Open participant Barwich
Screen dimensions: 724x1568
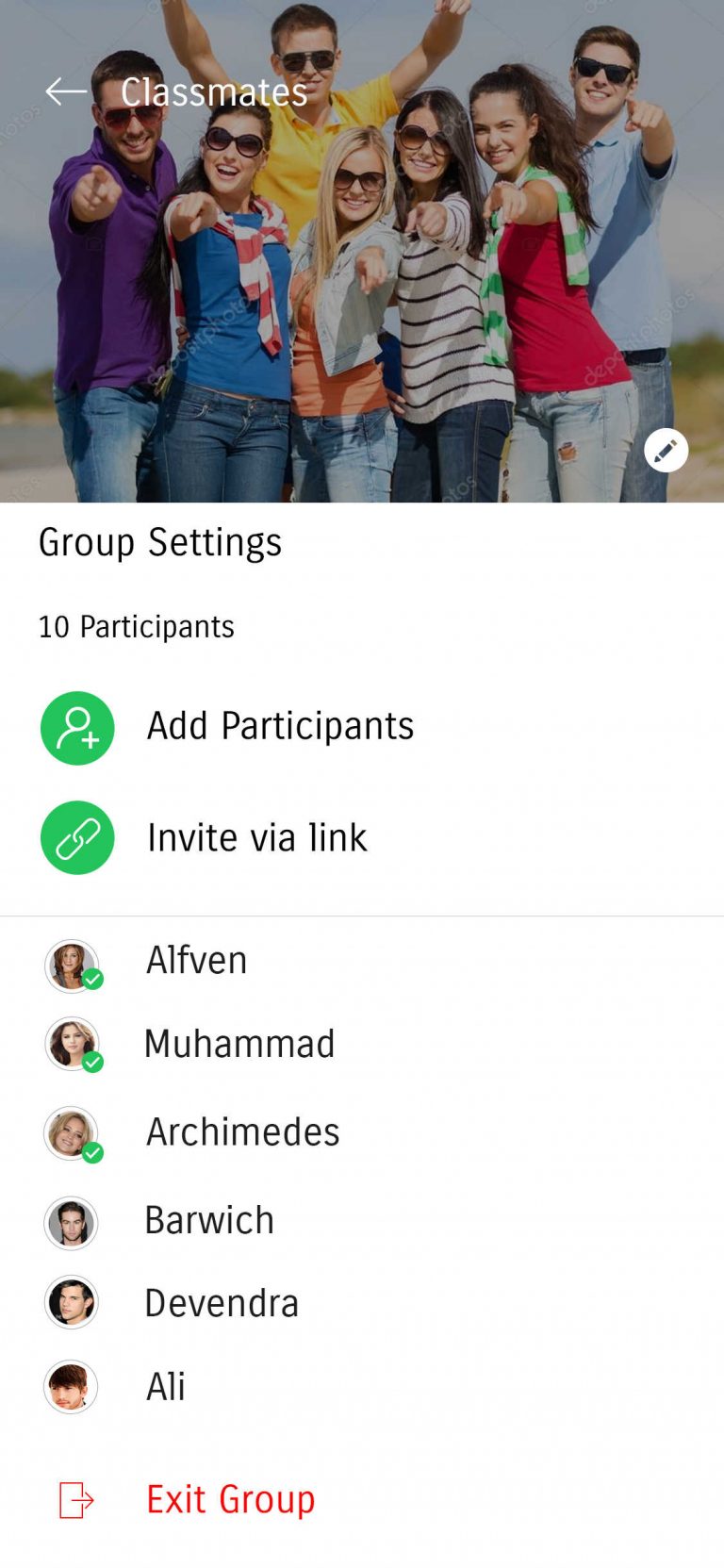pos(362,1221)
